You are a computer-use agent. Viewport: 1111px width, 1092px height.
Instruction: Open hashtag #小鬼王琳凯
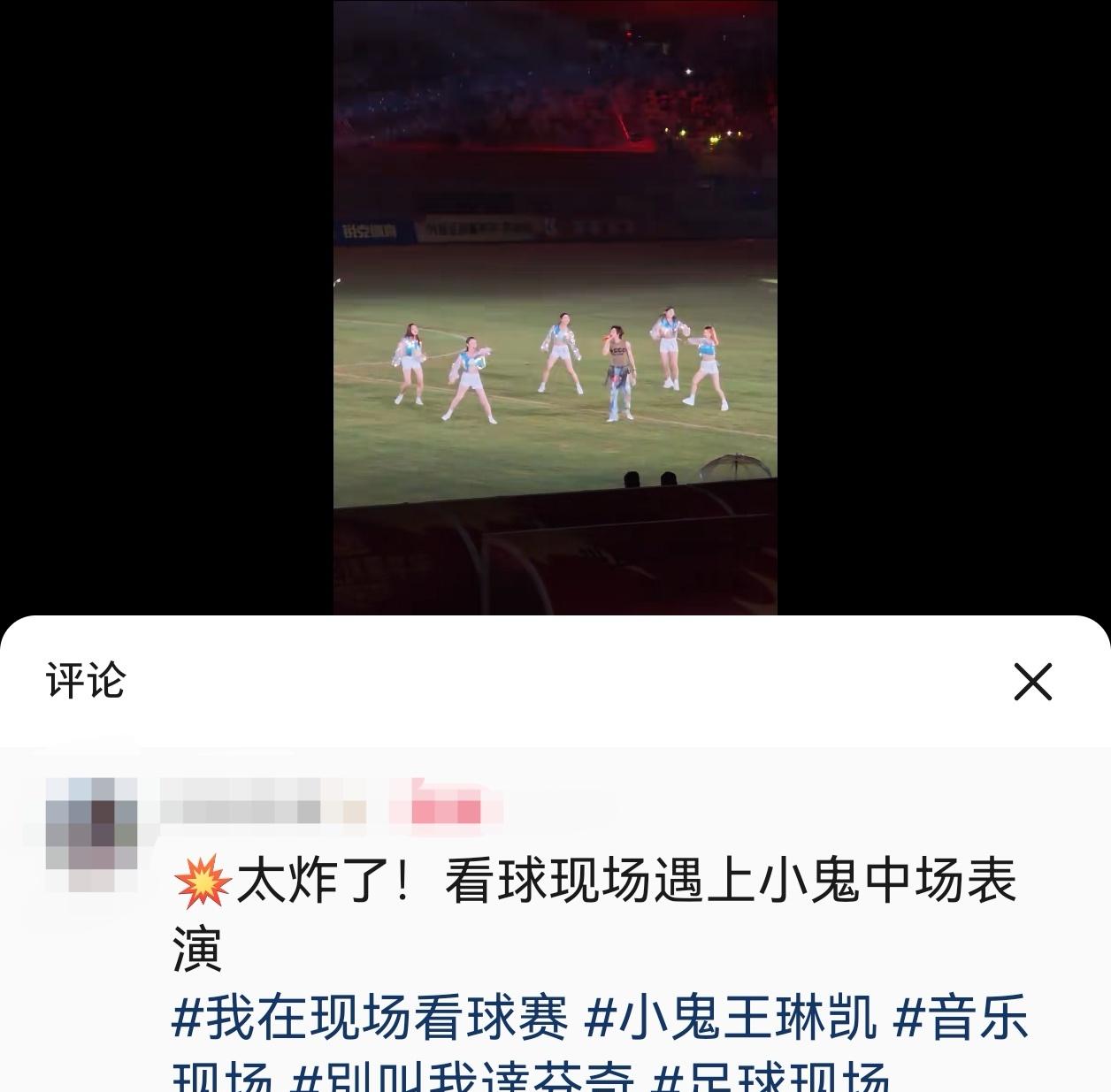(731, 1018)
